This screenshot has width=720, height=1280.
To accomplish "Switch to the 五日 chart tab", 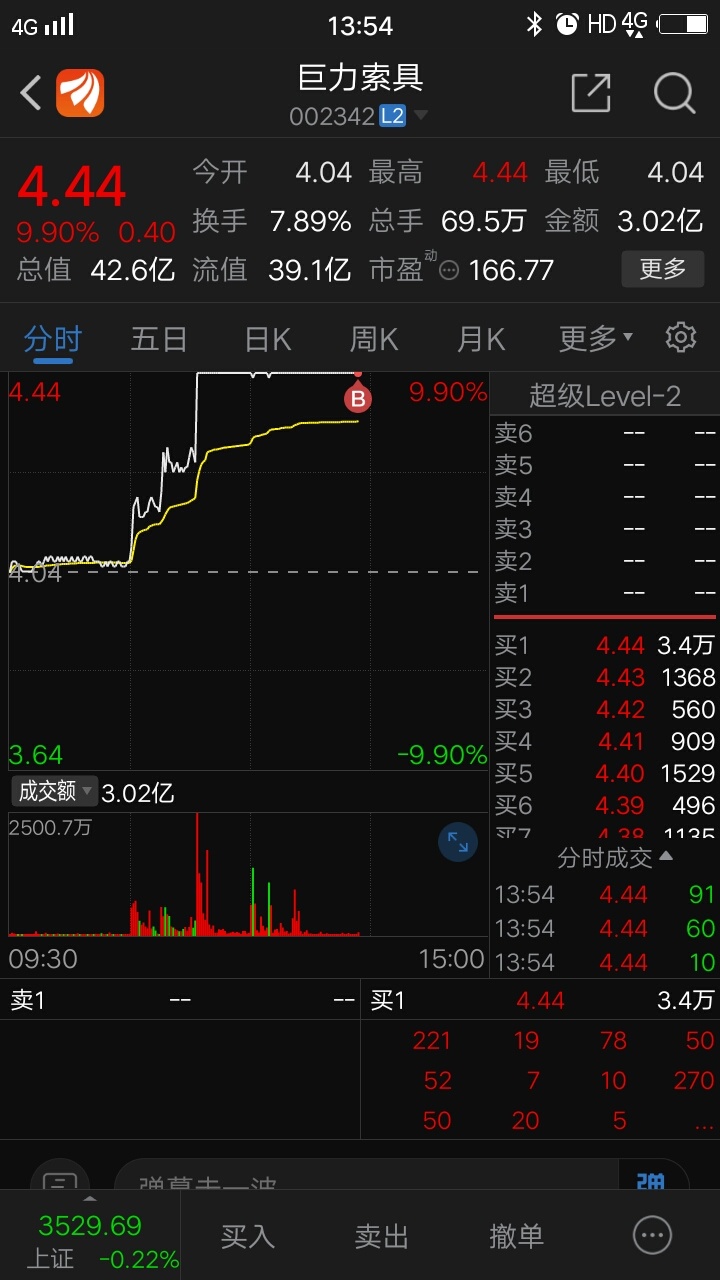I will [159, 339].
